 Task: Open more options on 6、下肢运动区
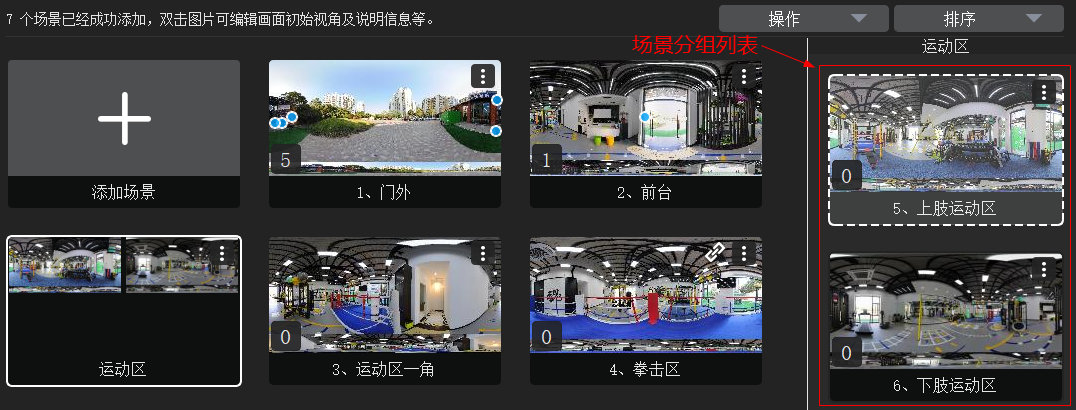pyautogui.click(x=1044, y=269)
